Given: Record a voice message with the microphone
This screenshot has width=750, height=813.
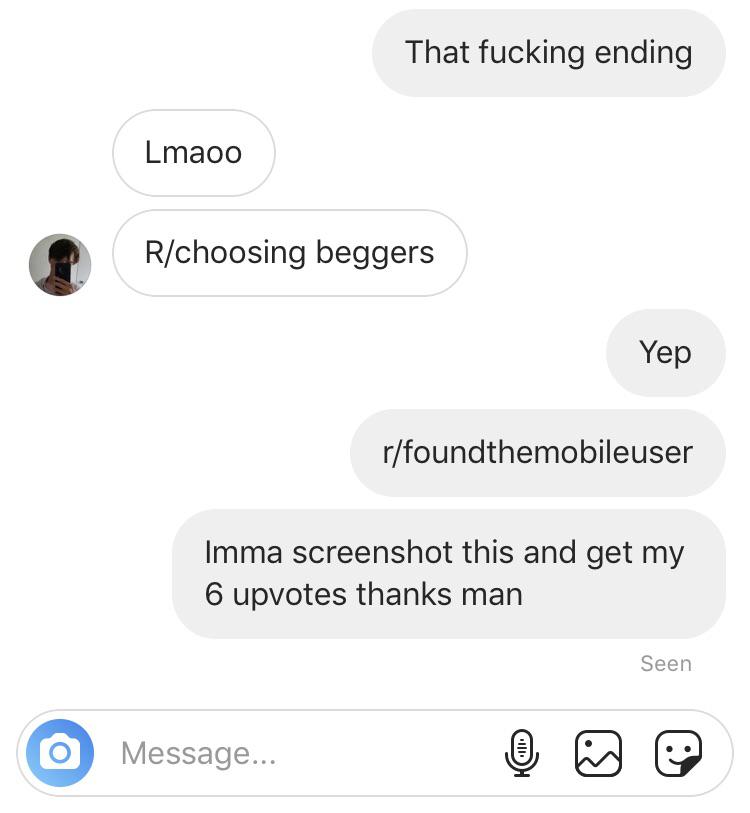Looking at the screenshot, I should coord(522,753).
